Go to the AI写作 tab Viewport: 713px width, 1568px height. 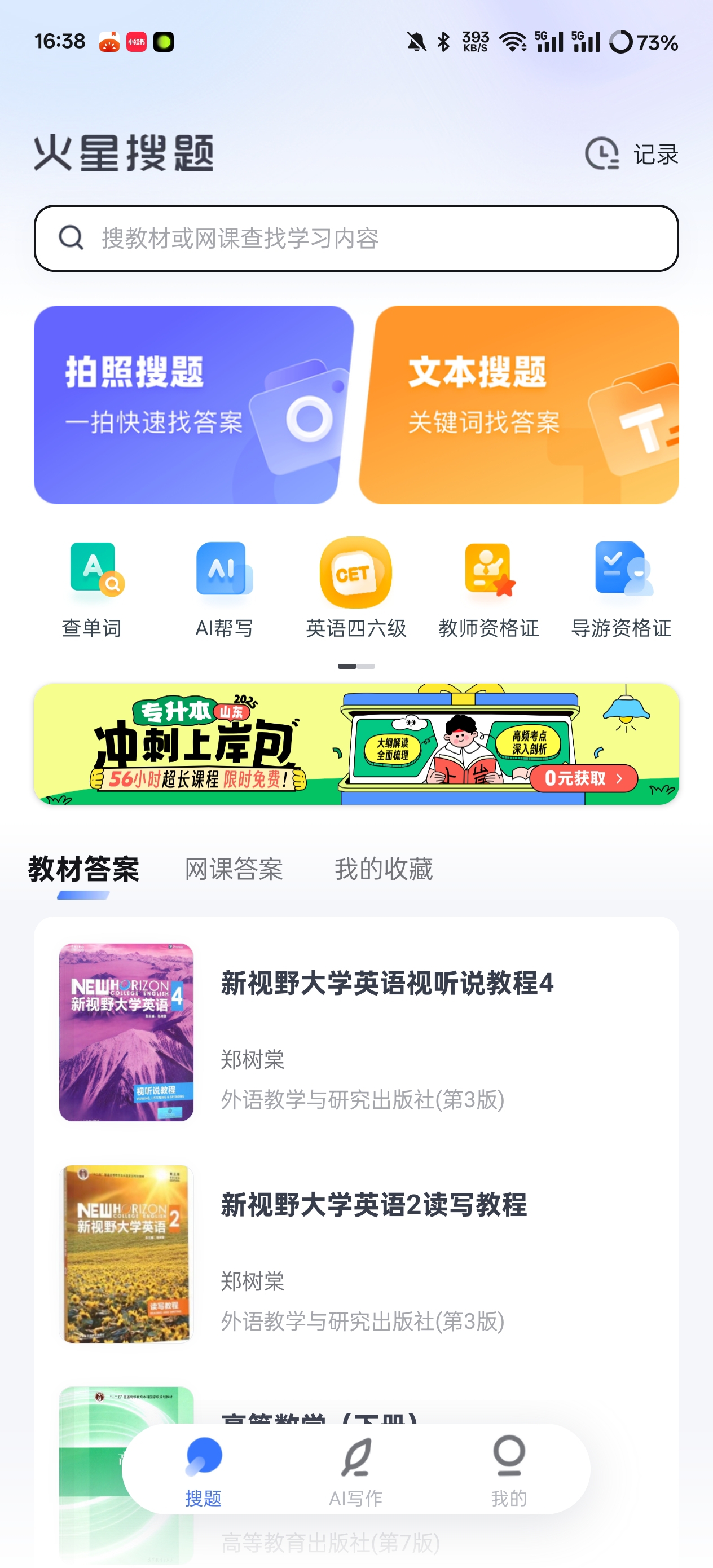tap(355, 1469)
